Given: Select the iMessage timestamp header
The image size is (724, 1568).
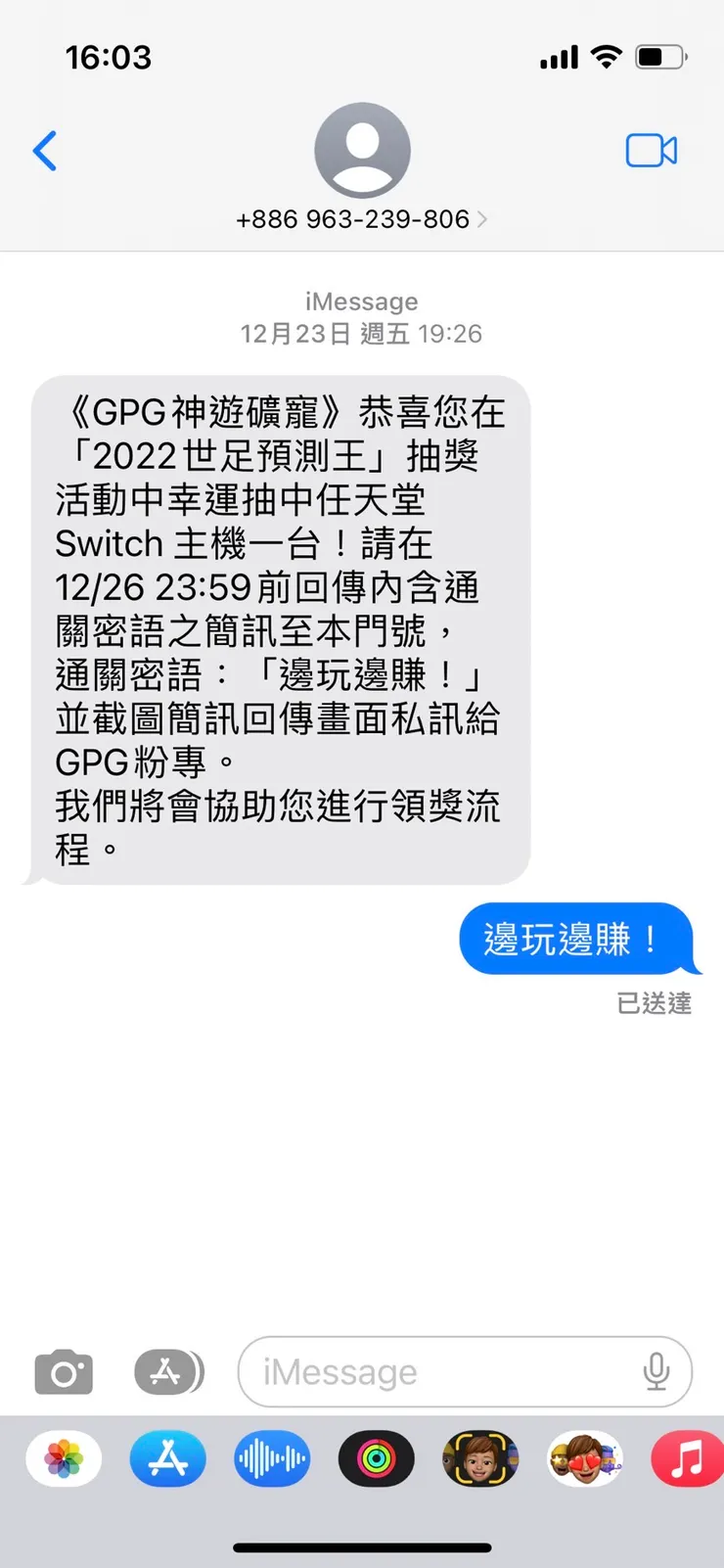Looking at the screenshot, I should pyautogui.click(x=362, y=301).
